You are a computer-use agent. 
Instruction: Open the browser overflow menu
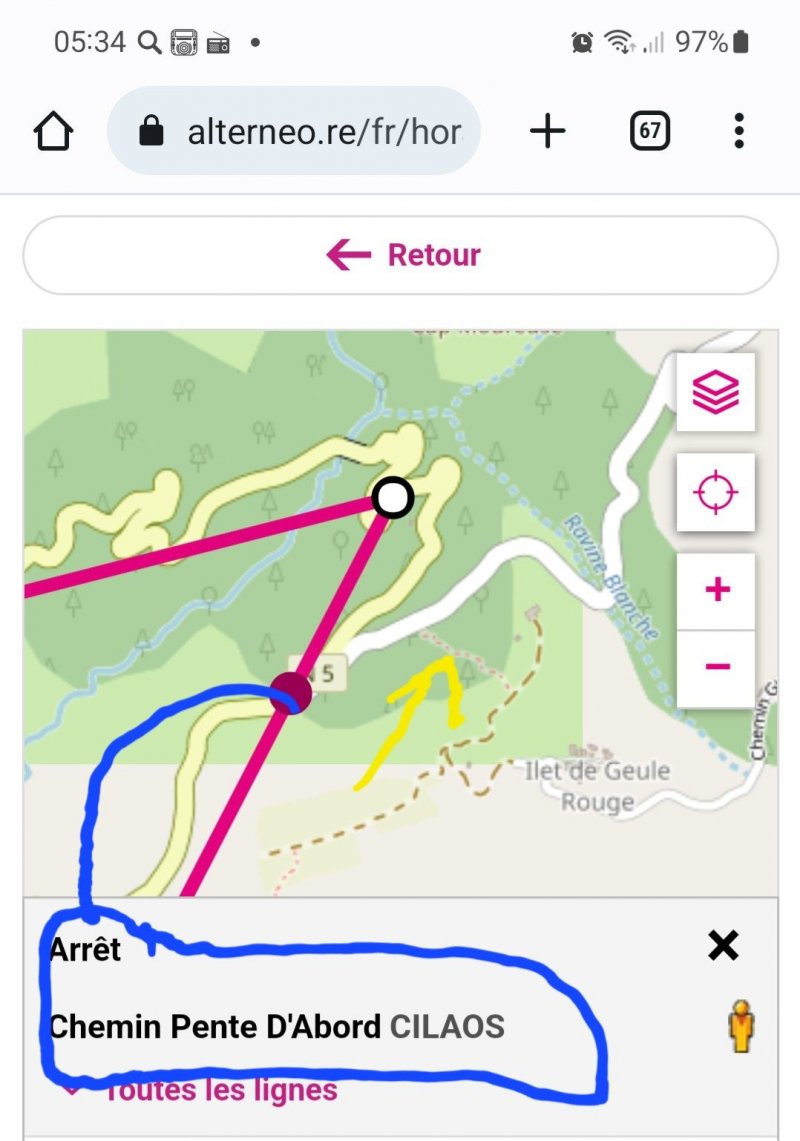tap(739, 131)
